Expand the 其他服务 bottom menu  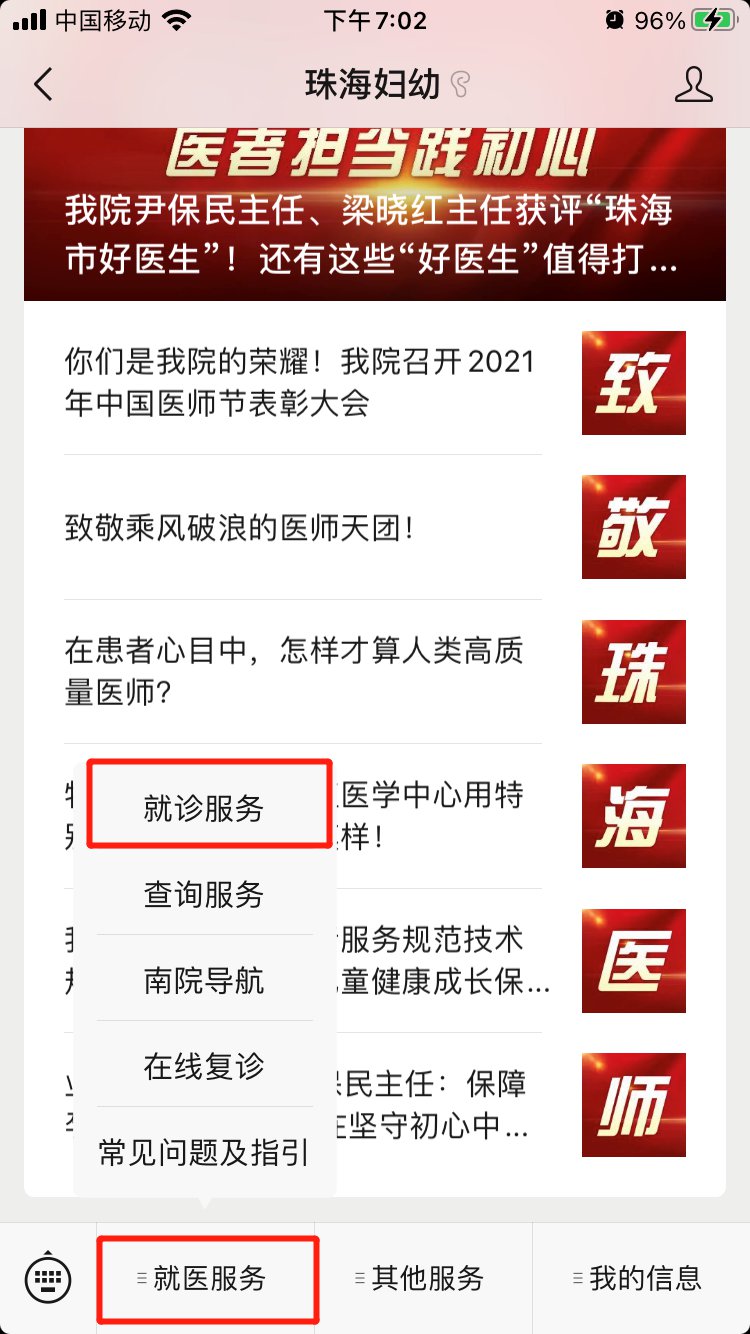(x=424, y=1277)
